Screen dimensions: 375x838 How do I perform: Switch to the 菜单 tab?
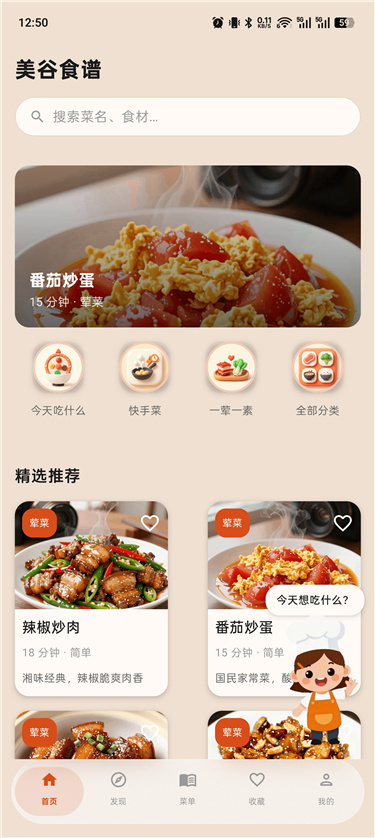coord(188,789)
